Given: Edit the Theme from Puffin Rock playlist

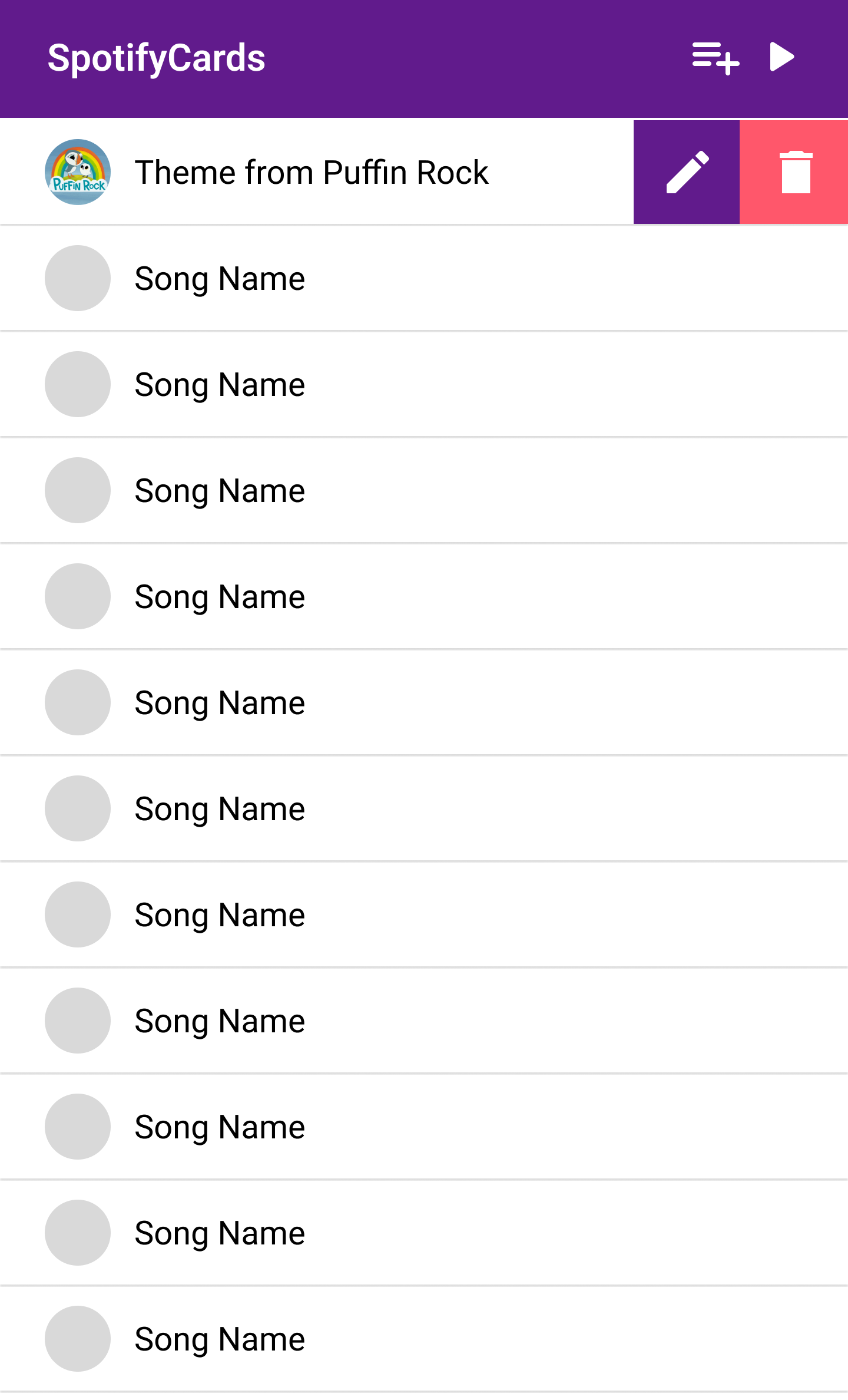Looking at the screenshot, I should coord(686,171).
